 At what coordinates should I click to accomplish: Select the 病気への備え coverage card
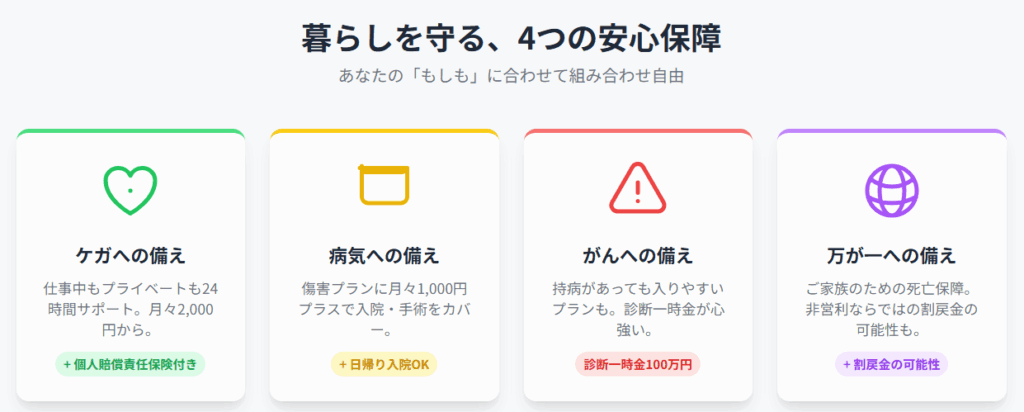coord(384,265)
